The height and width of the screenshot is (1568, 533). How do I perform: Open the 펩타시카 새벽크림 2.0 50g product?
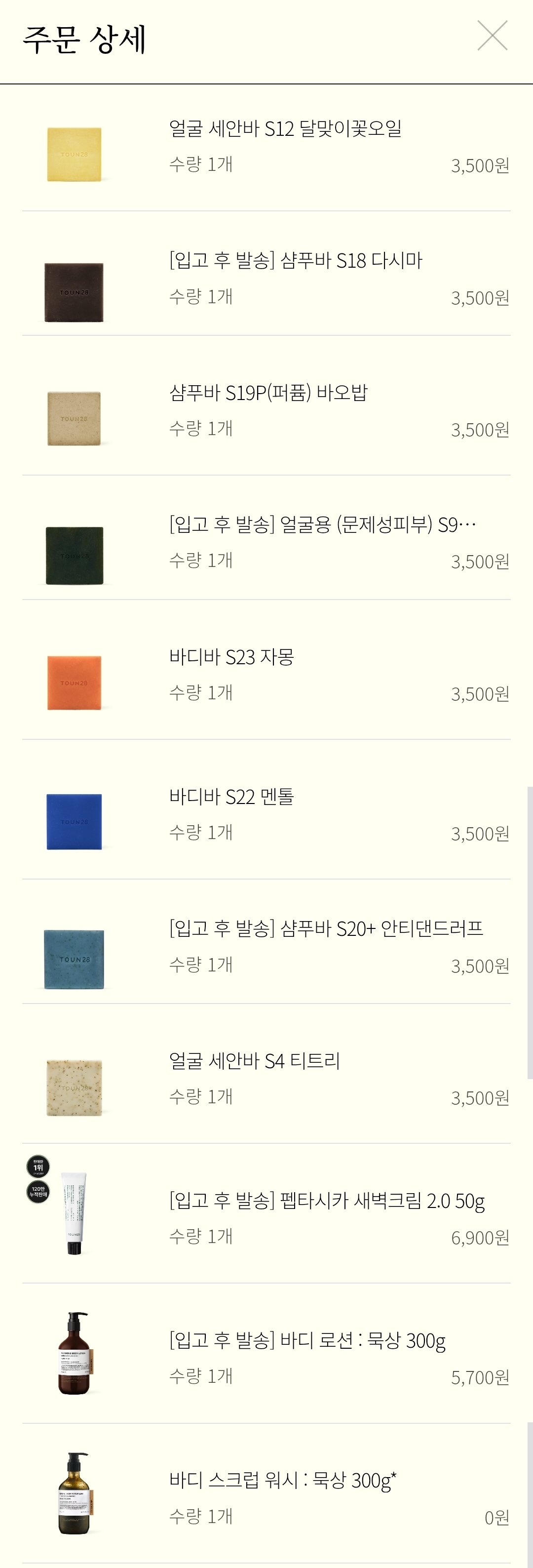point(327,1201)
